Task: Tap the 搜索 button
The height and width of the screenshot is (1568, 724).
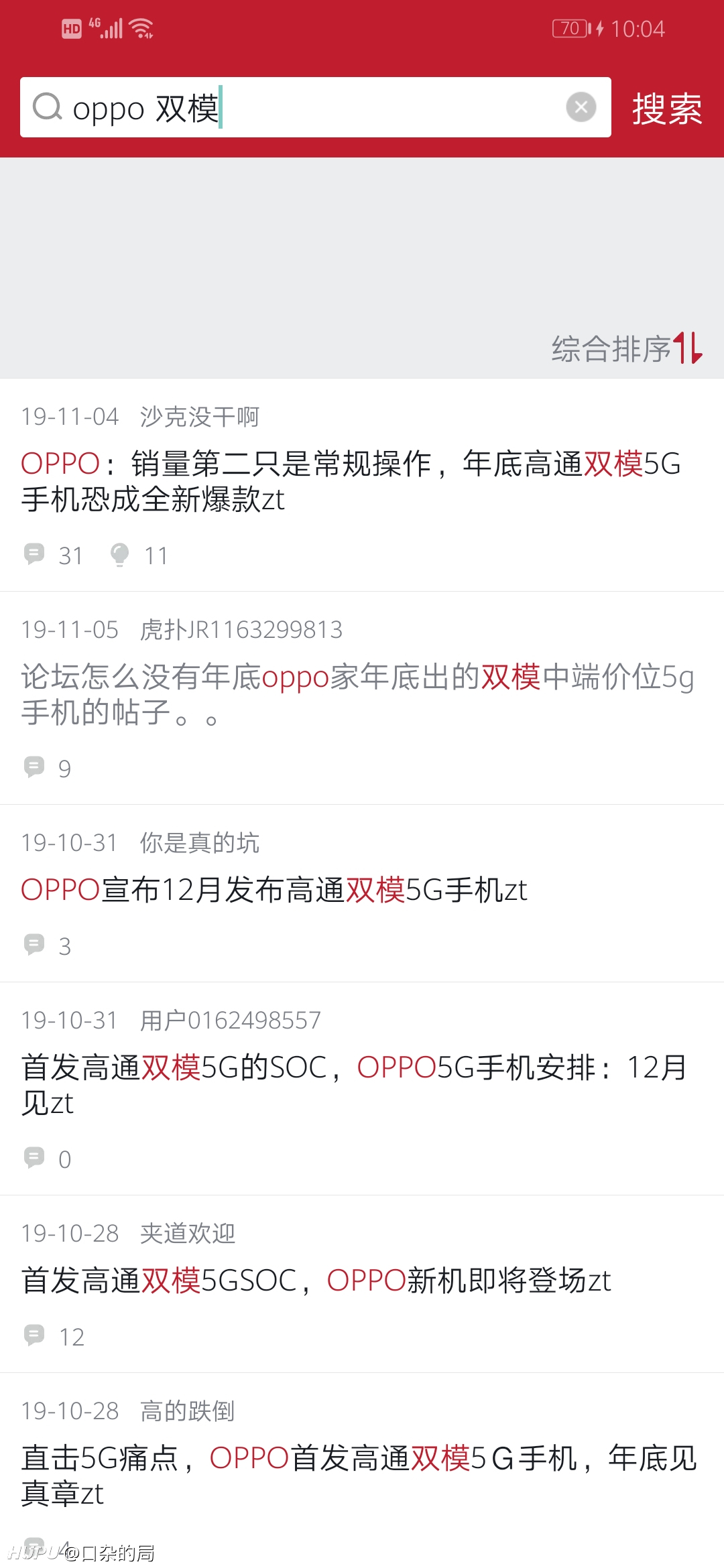Action: coord(667,109)
